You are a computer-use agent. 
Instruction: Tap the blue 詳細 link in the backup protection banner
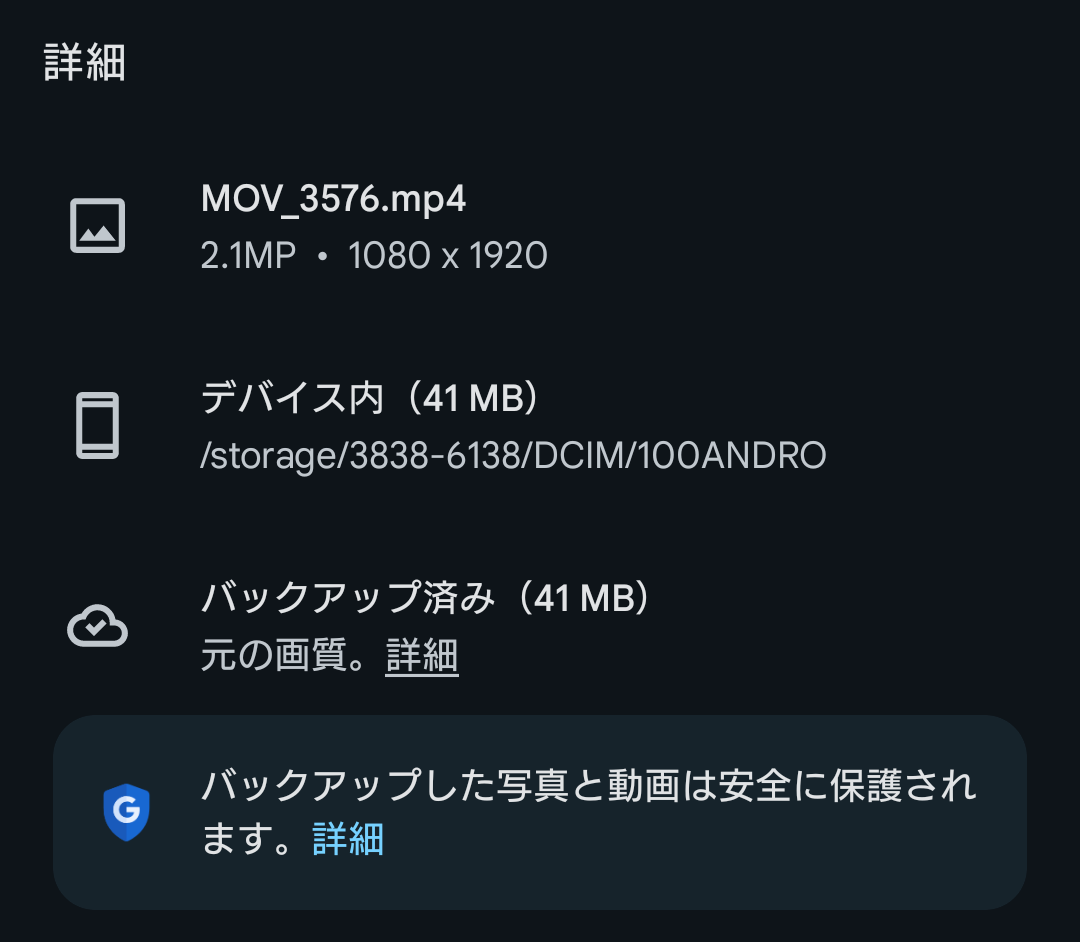click(348, 838)
